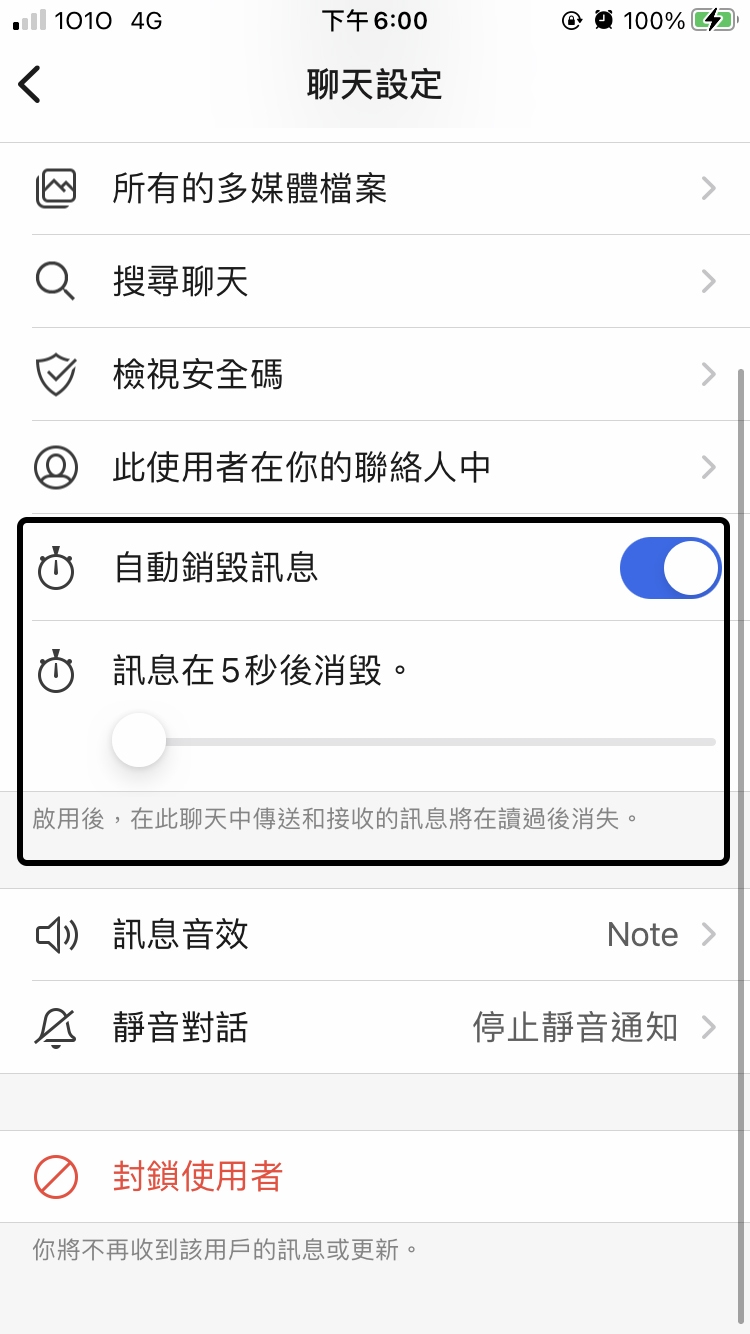This screenshot has width=750, height=1334.
Task: Open 靜音對話 mute setting
Action: 375,1027
